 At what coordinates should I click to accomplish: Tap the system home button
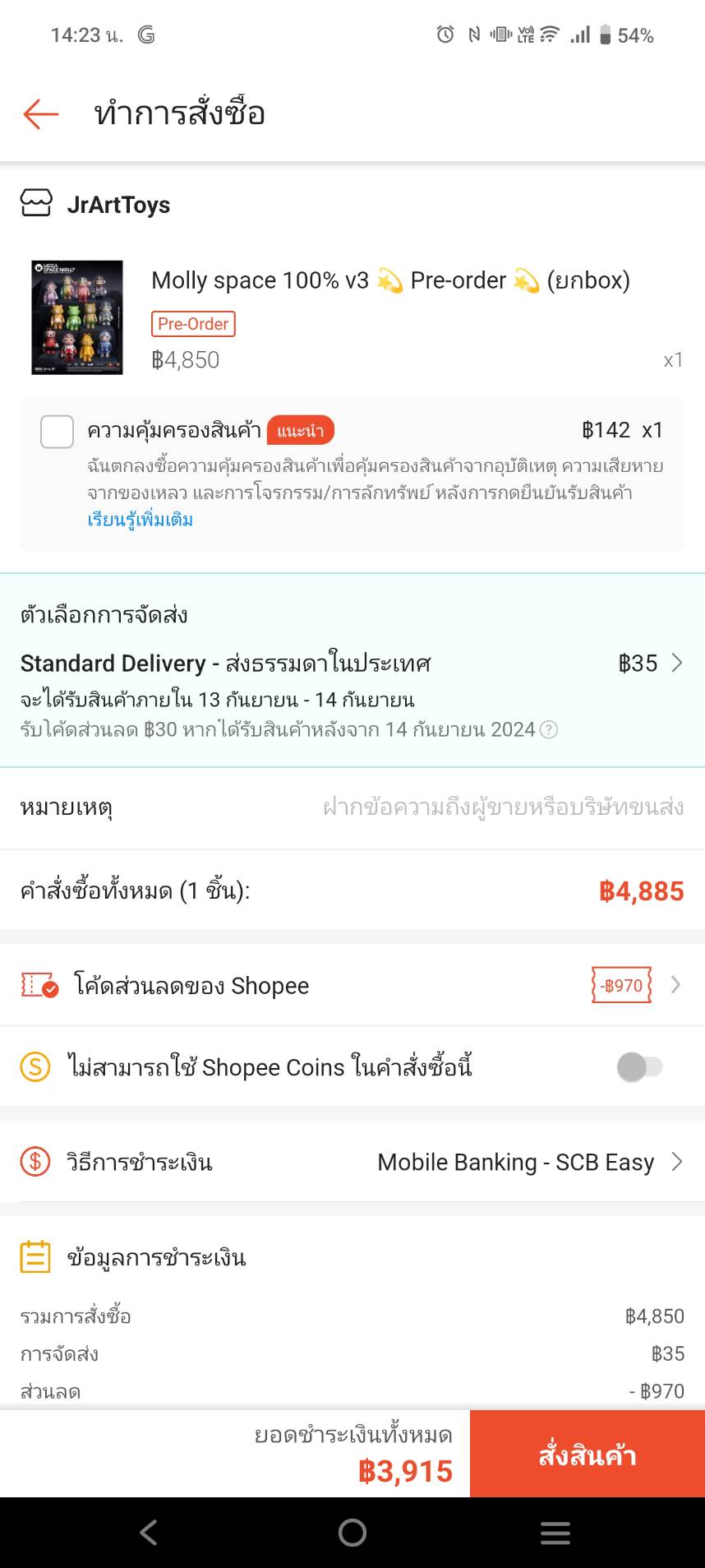tap(352, 1533)
